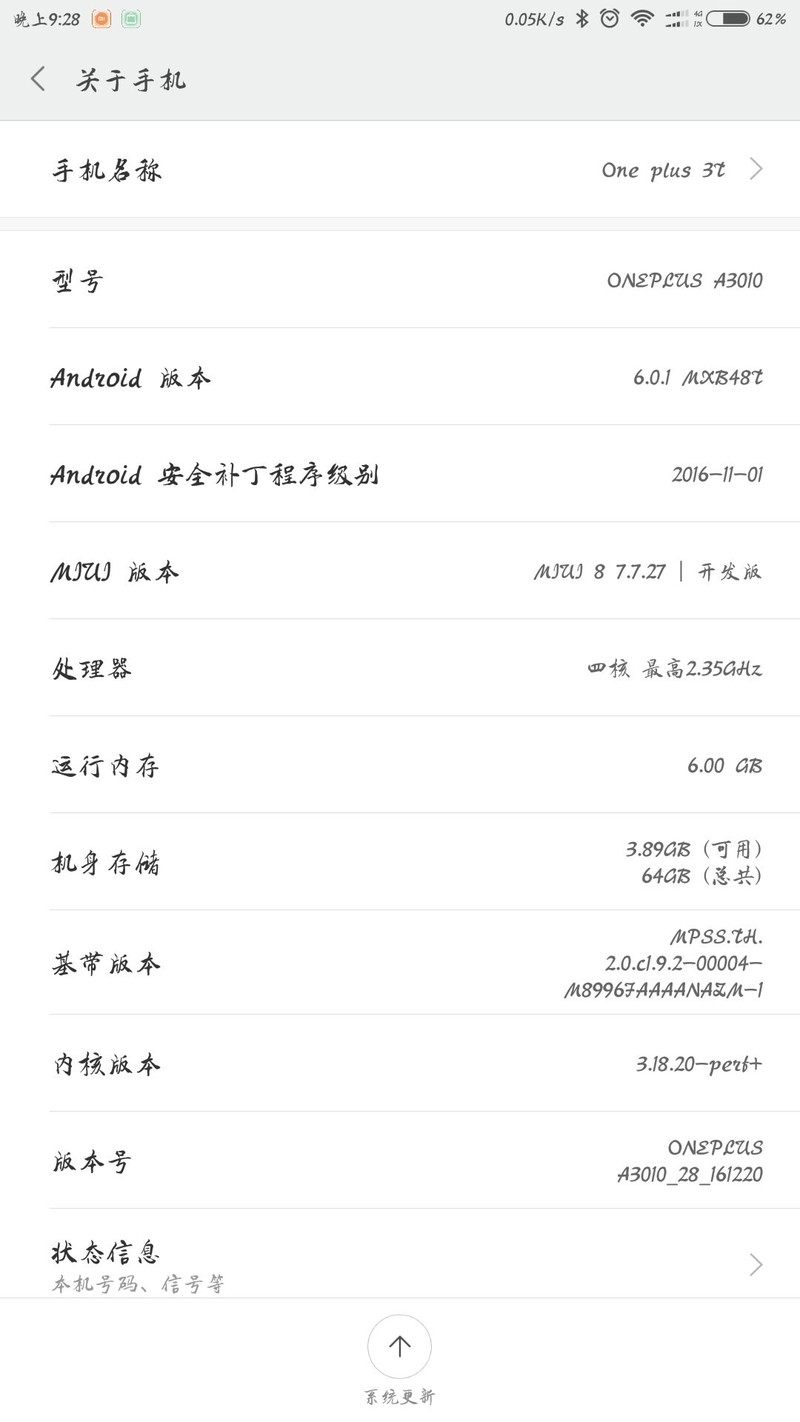The width and height of the screenshot is (800, 1422).
Task: Tap the 内核版本 kernel version row
Action: (400, 1064)
